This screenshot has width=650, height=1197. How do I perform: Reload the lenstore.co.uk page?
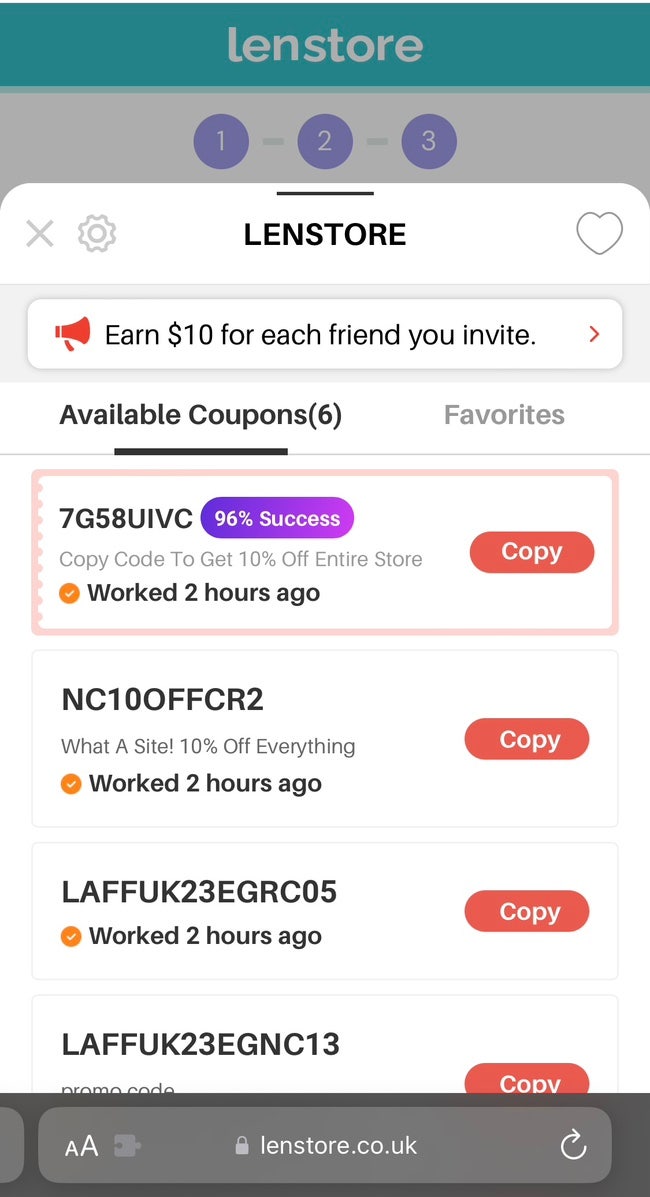click(x=573, y=1145)
